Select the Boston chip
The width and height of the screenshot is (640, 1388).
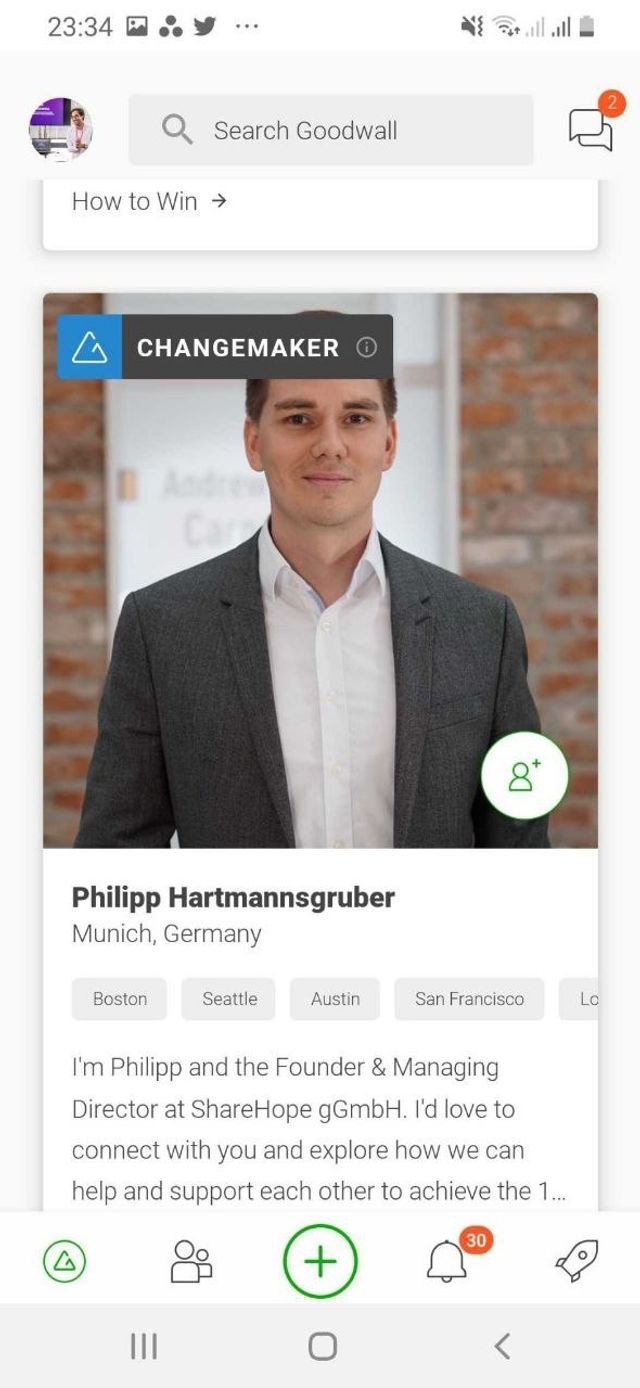pos(120,999)
